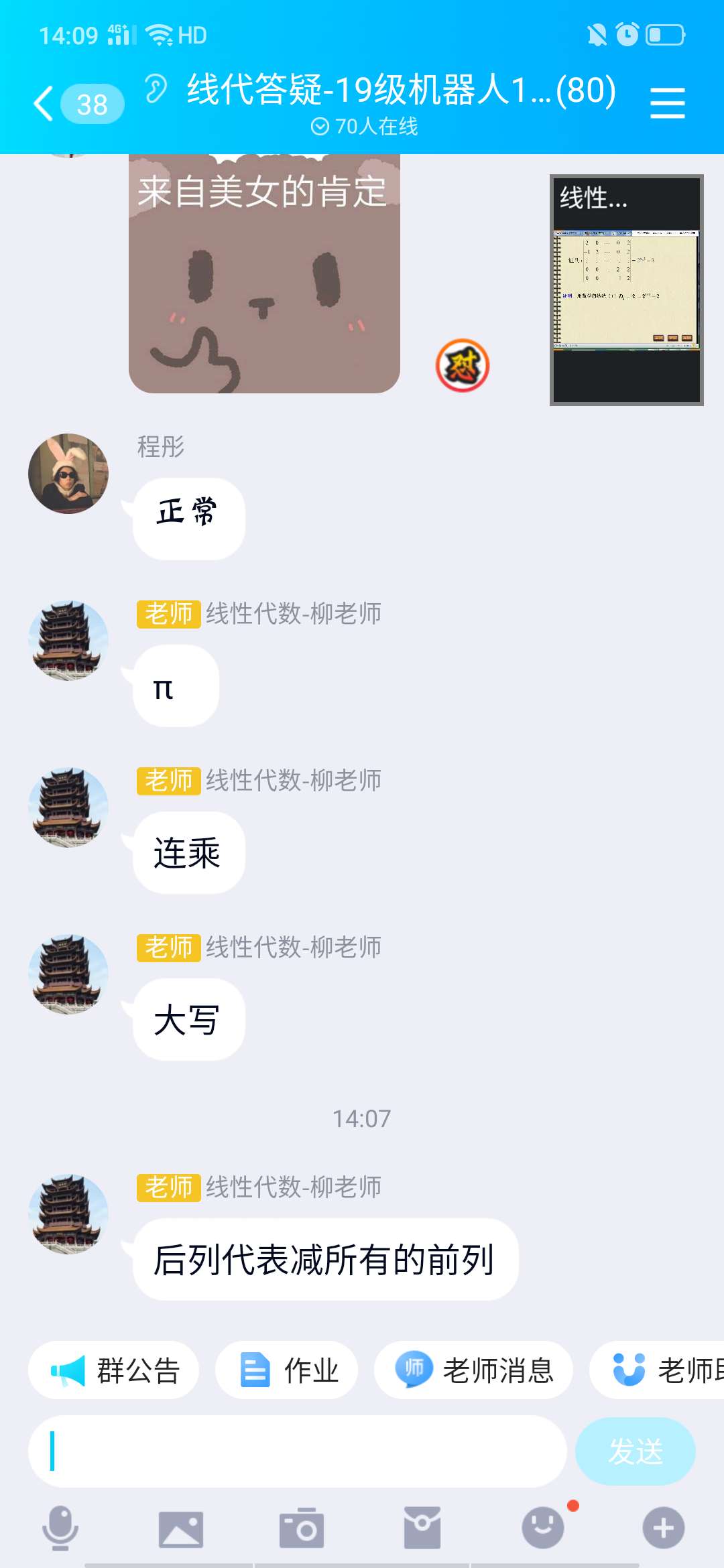Tap the 烈 reaction badge
Image resolution: width=724 pixels, height=1568 pixels.
[463, 366]
